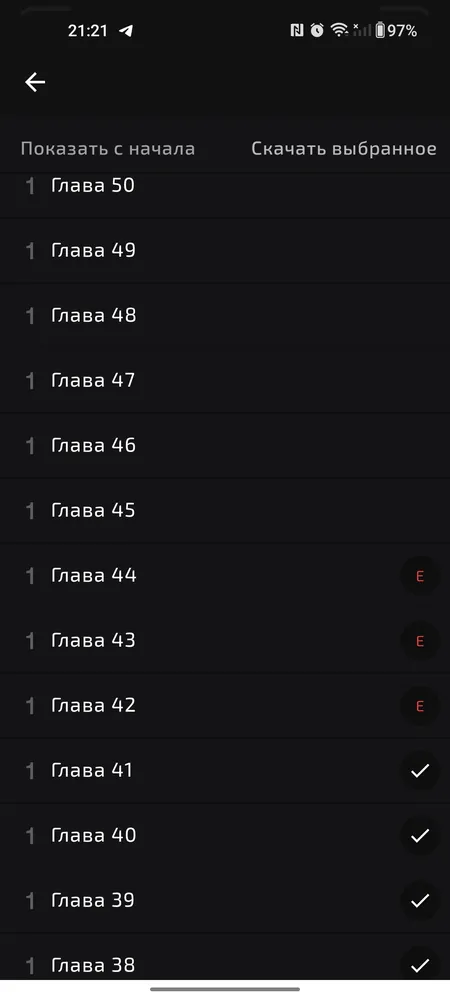The width and height of the screenshot is (450, 1000).
Task: Select Глава 45 row
Action: [225, 511]
